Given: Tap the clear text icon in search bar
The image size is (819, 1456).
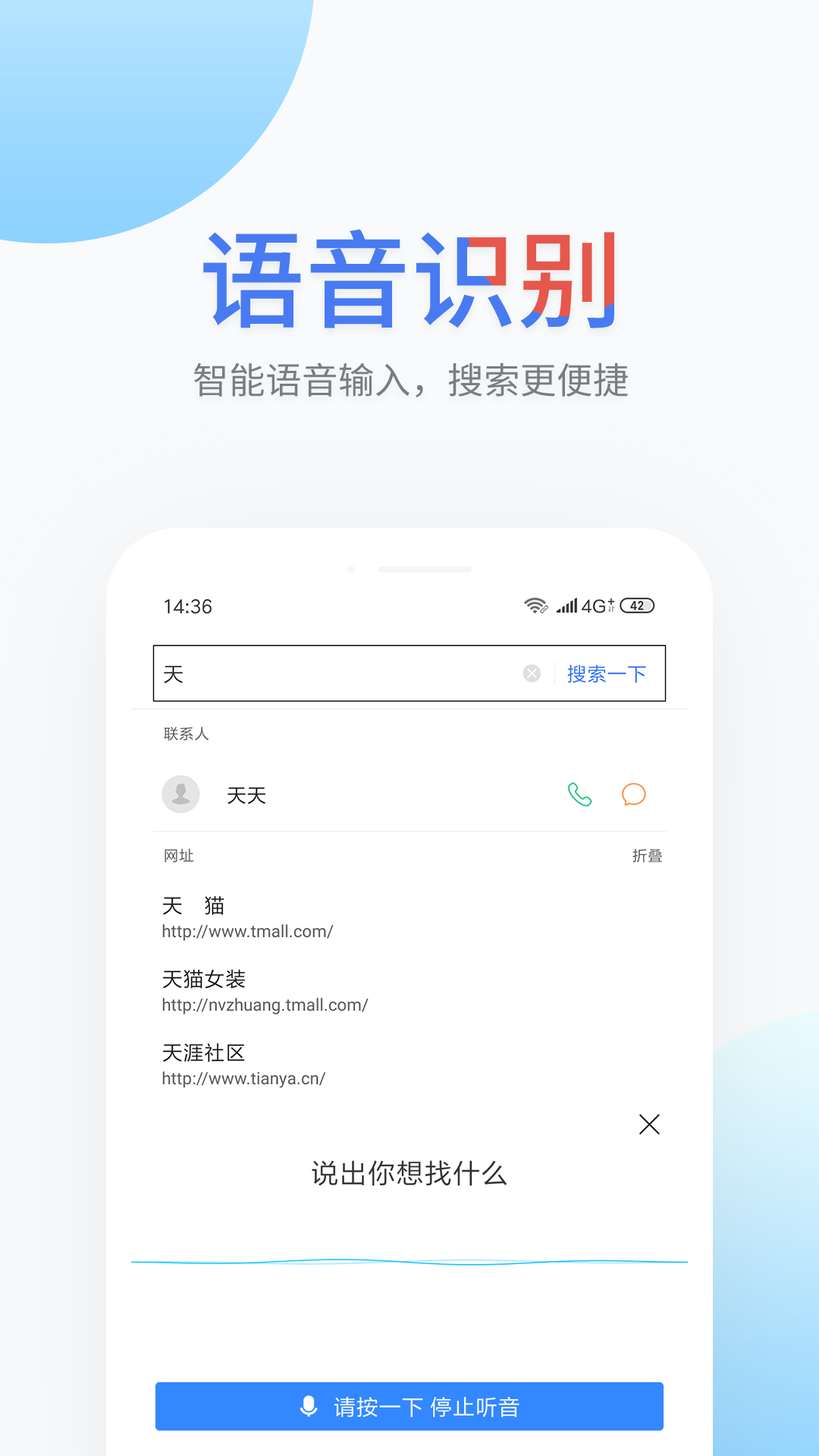Looking at the screenshot, I should (531, 673).
